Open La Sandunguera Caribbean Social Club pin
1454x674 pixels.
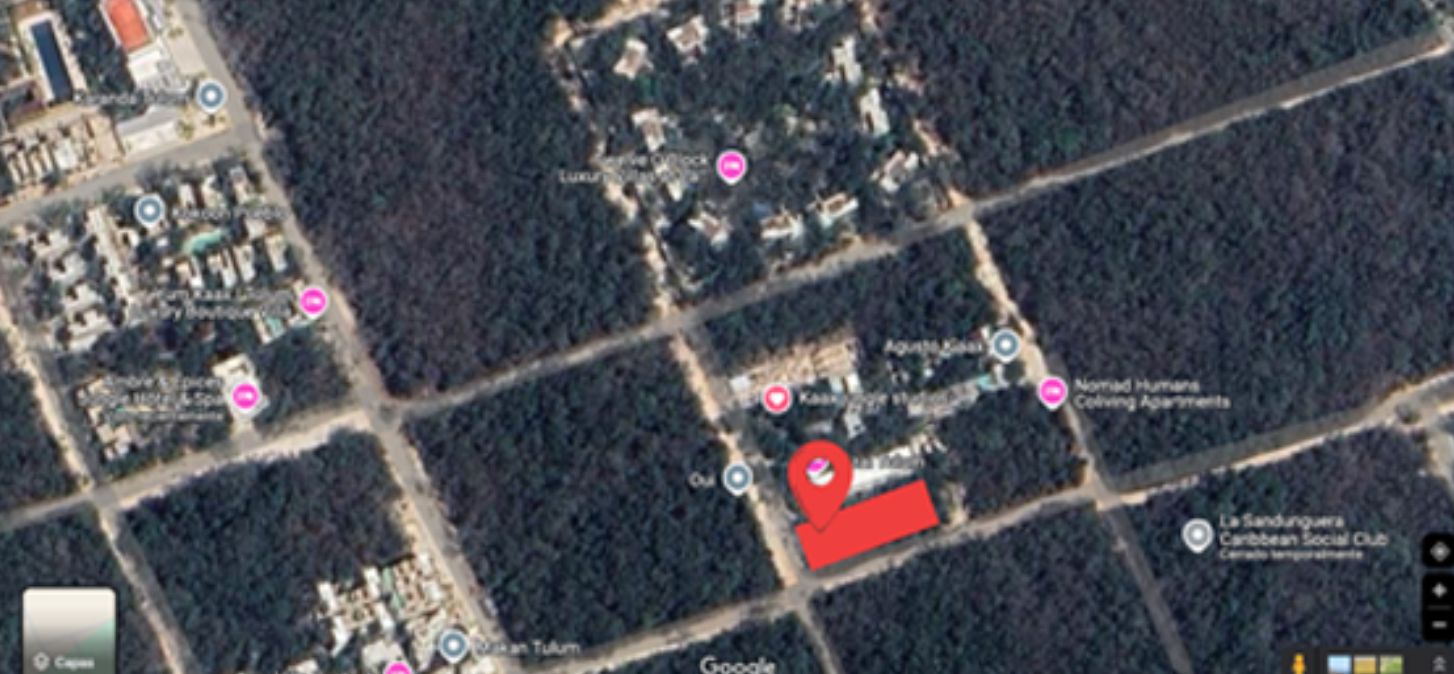click(x=1197, y=534)
